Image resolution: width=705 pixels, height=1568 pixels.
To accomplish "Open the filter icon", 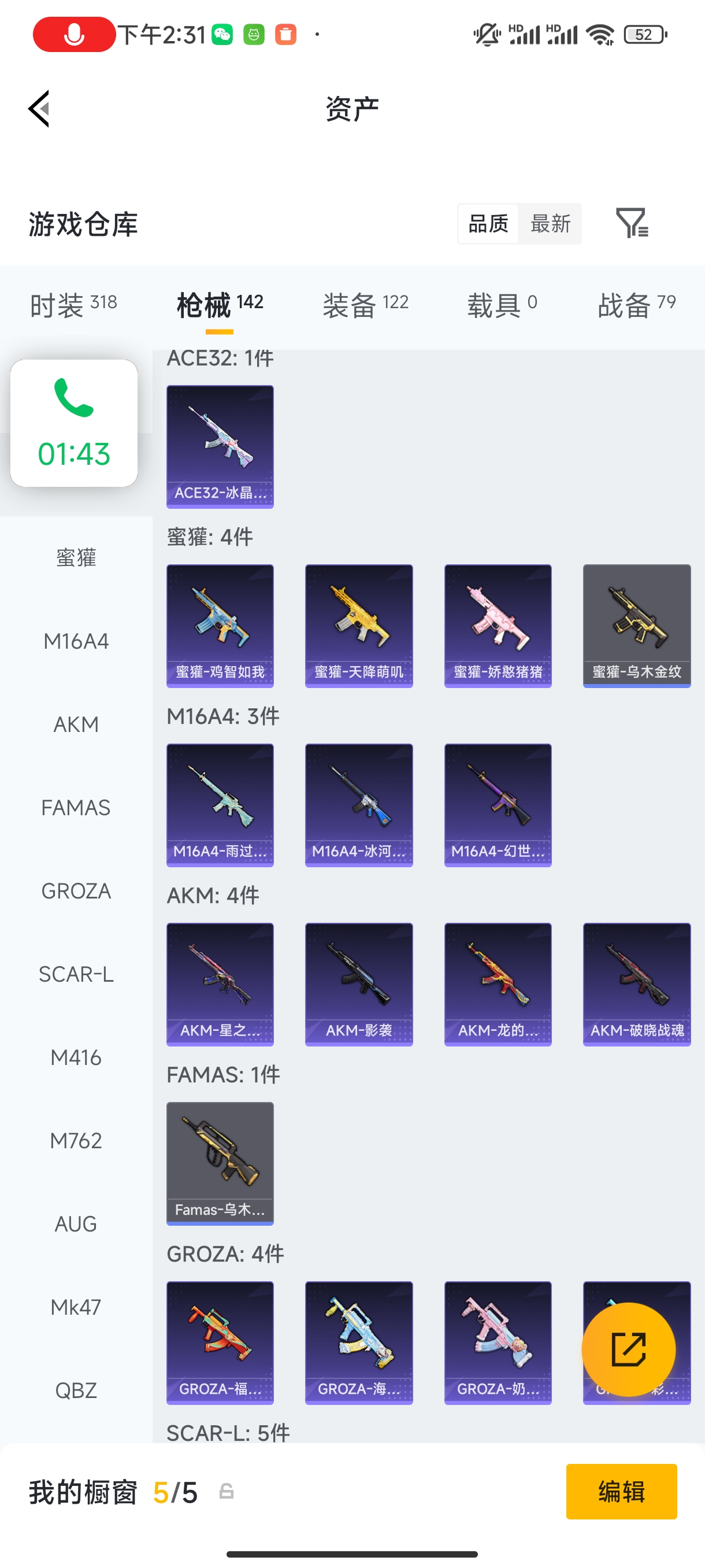I will click(x=632, y=223).
